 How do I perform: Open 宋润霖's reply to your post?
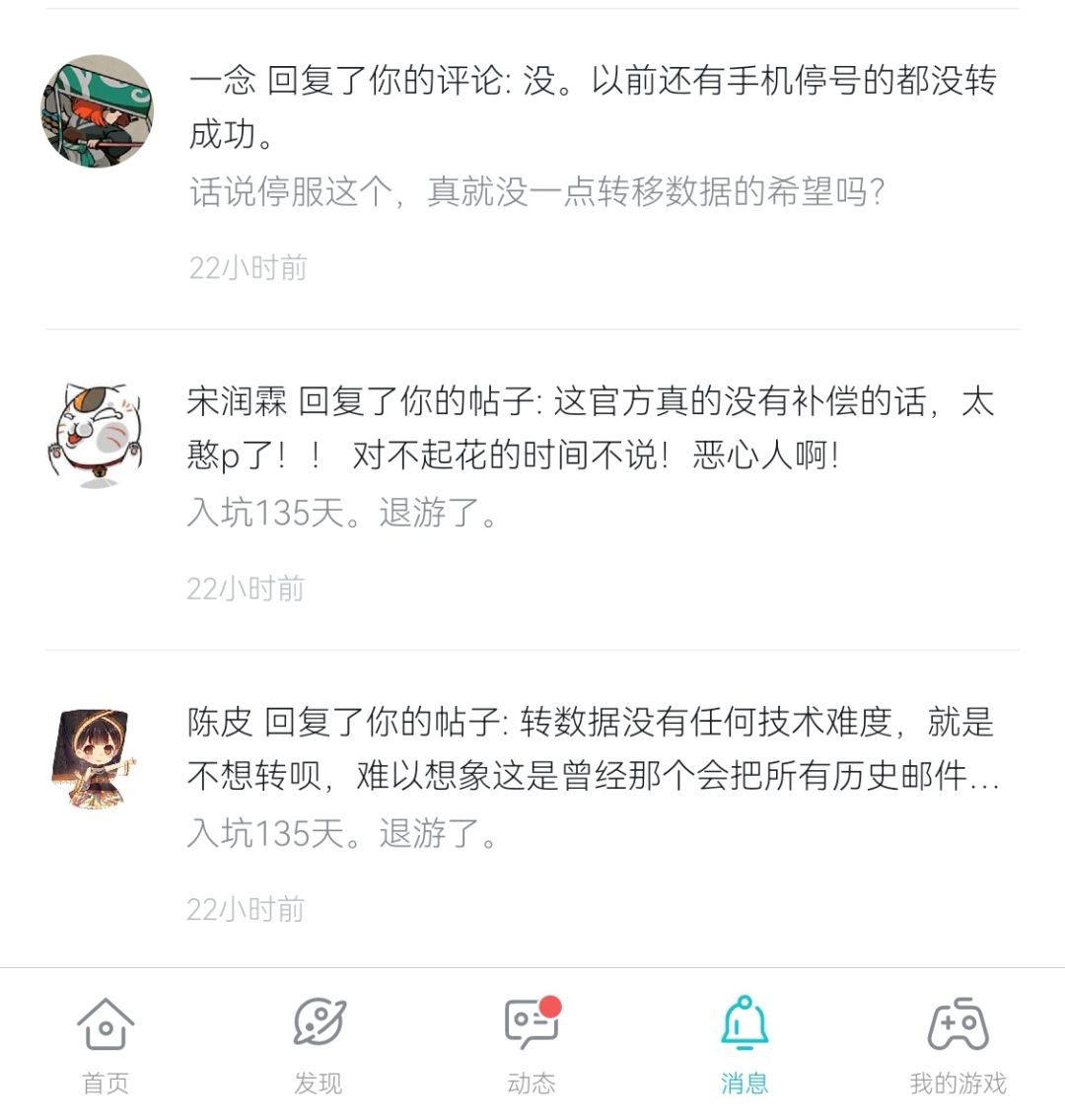pyautogui.click(x=590, y=428)
